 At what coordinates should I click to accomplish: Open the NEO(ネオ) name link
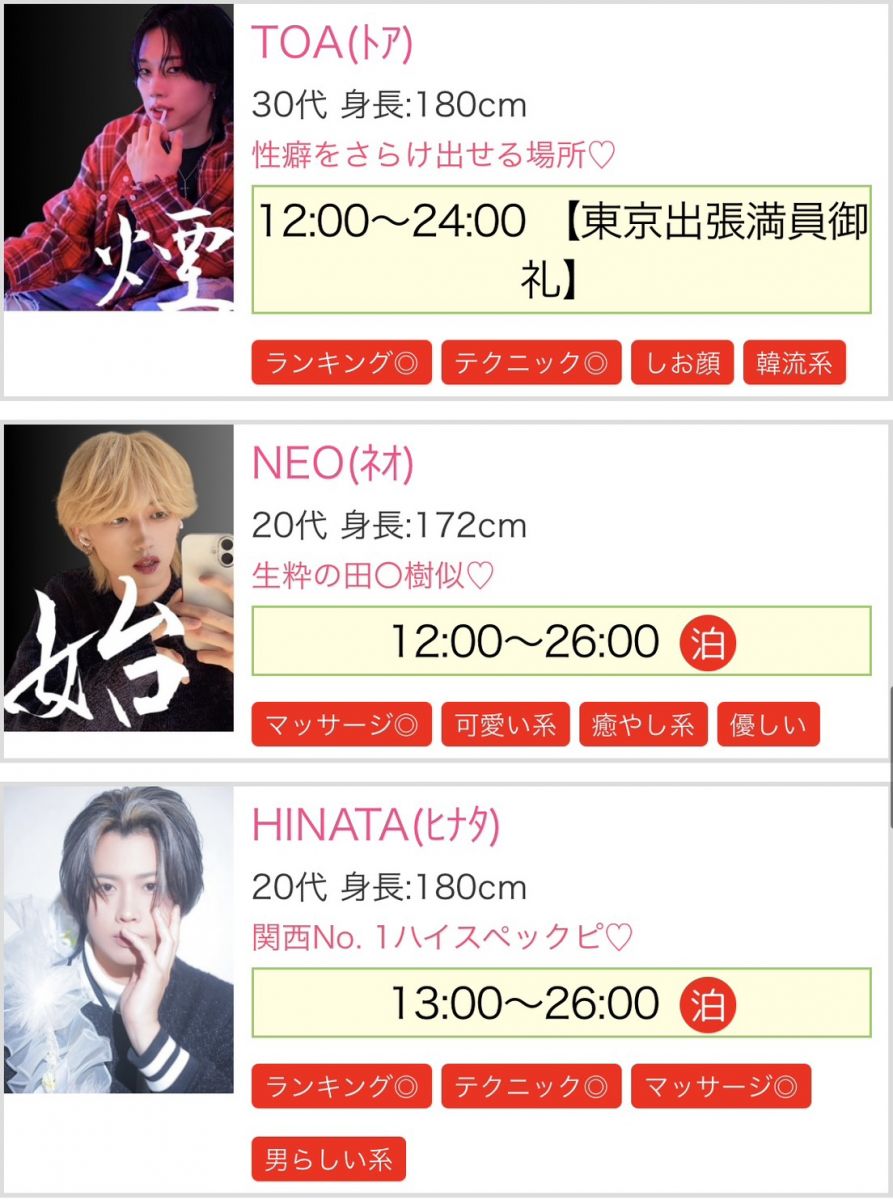coord(332,463)
